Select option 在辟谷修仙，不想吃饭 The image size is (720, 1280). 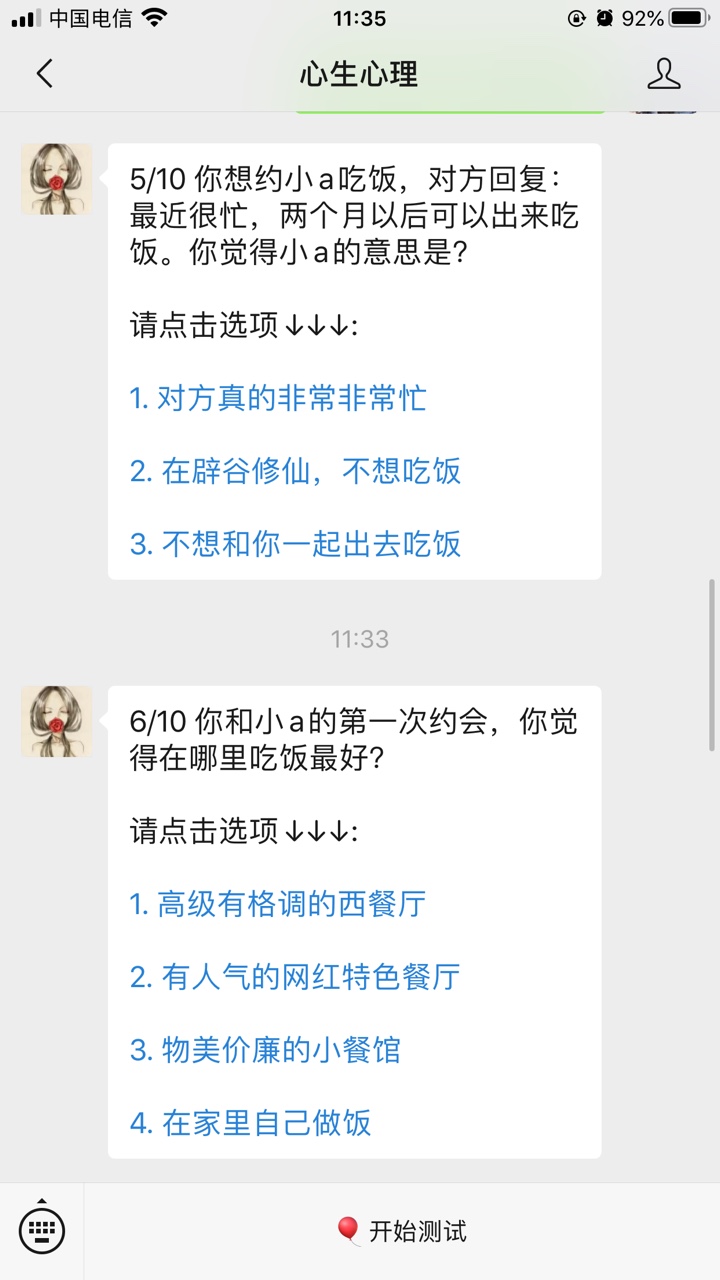coord(294,472)
